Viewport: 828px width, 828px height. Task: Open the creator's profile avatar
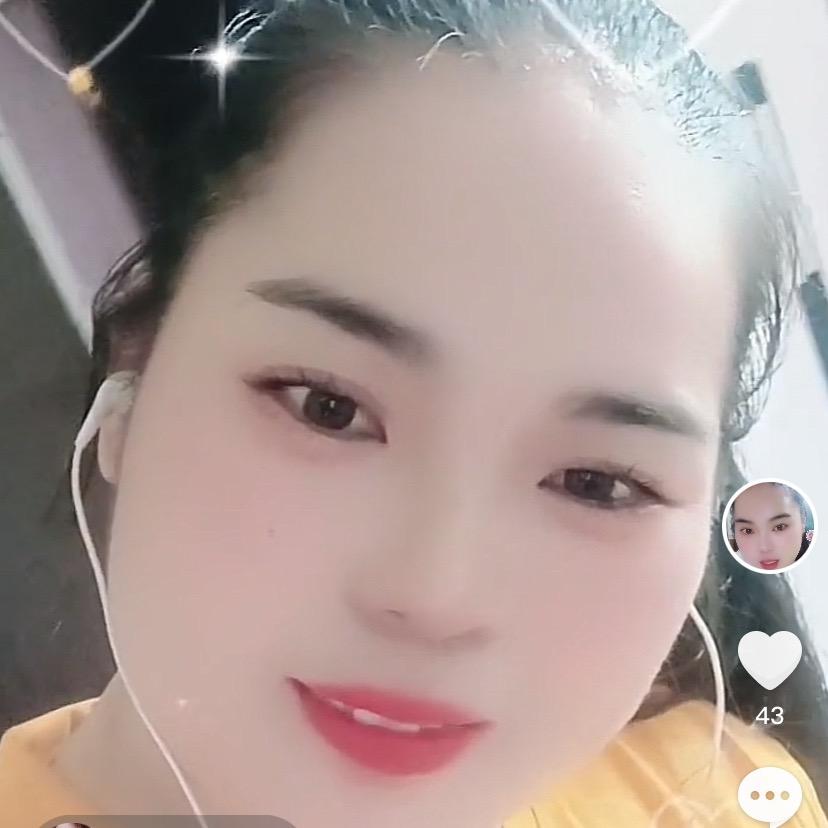point(769,526)
